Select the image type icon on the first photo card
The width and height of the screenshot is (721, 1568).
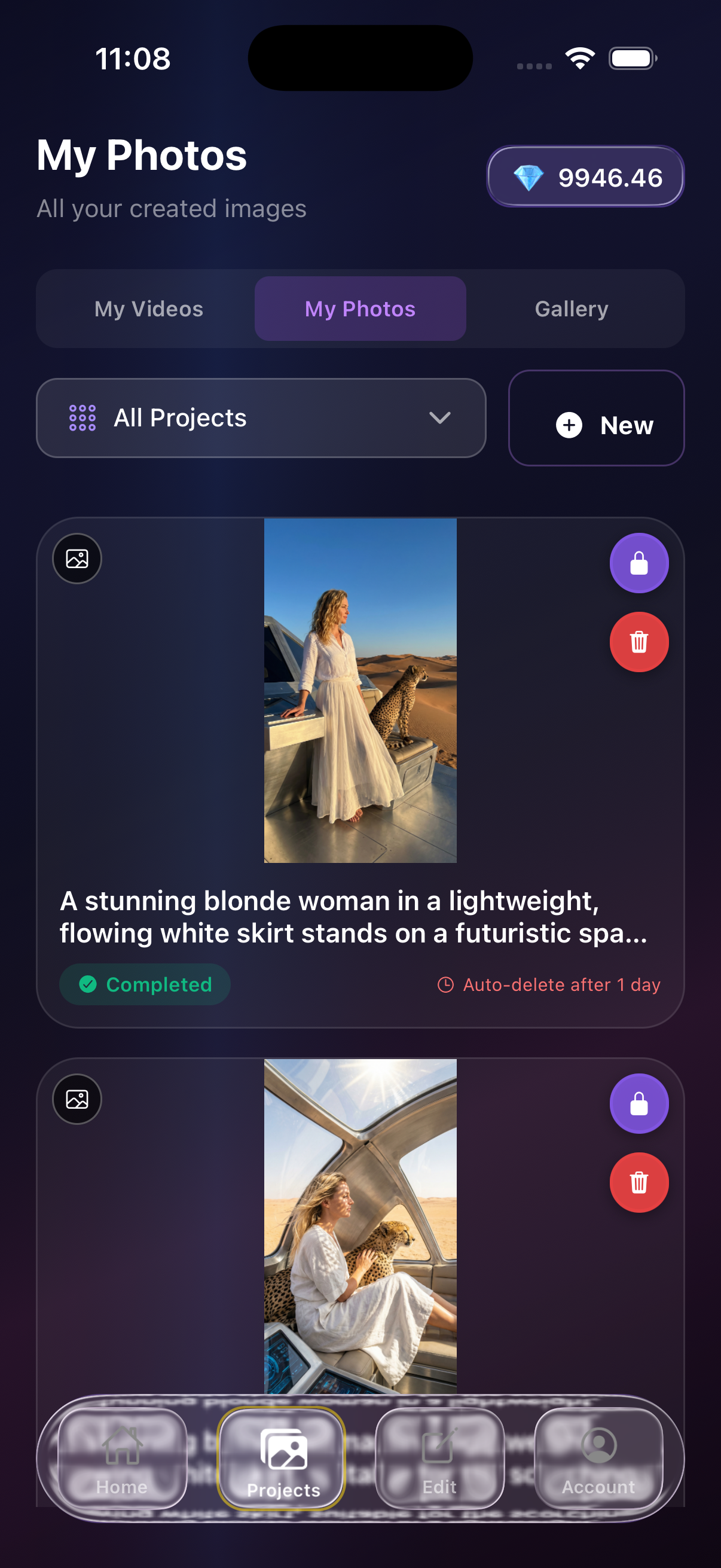77,558
